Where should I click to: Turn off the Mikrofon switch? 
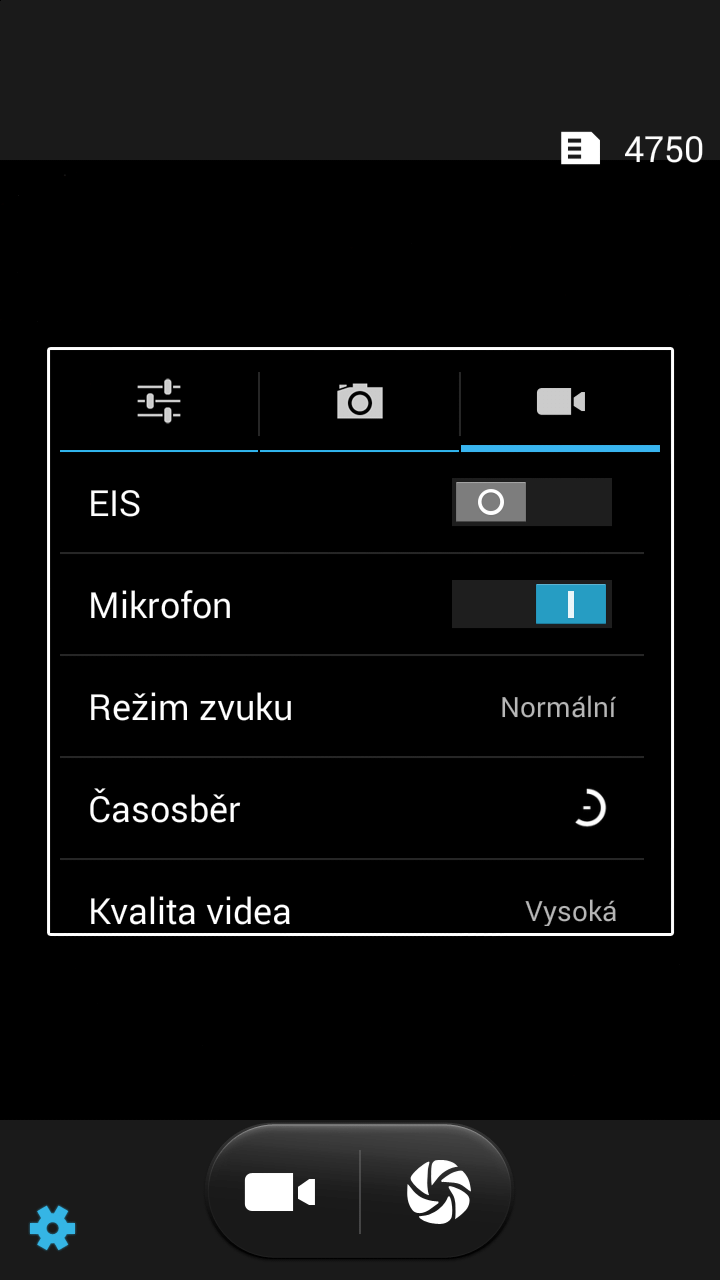coord(531,604)
